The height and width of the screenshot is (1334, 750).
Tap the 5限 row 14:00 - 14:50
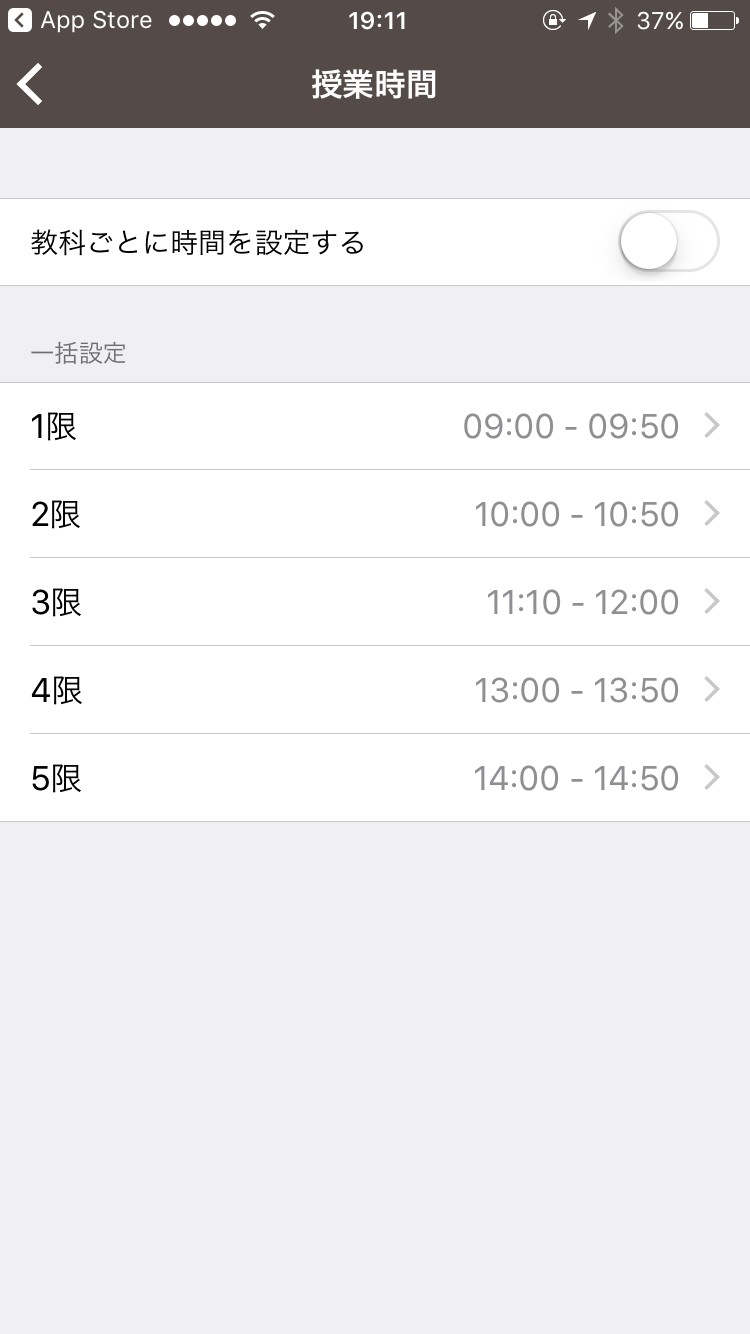click(x=375, y=779)
